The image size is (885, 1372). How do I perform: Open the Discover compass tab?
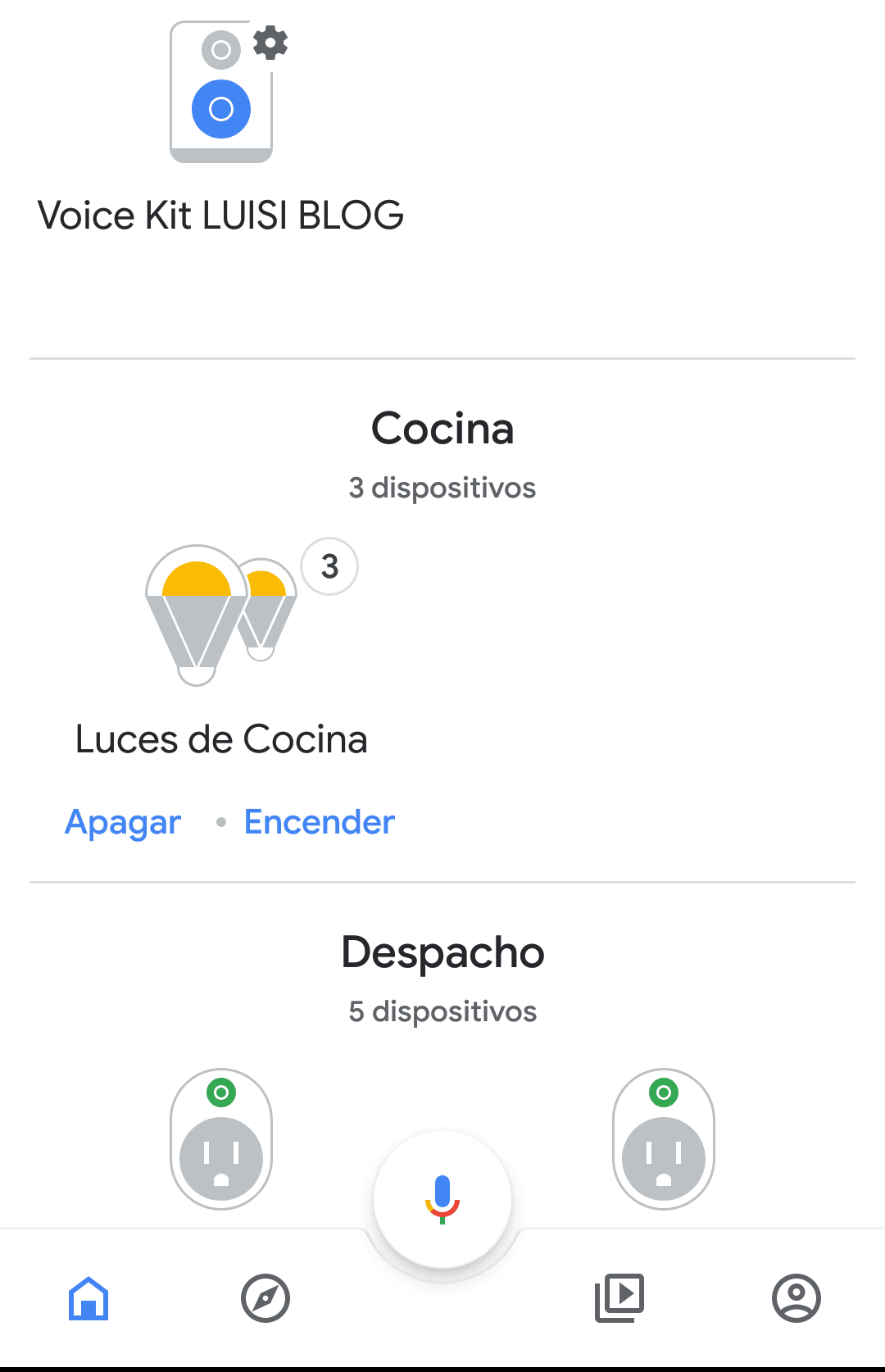coord(265,1299)
